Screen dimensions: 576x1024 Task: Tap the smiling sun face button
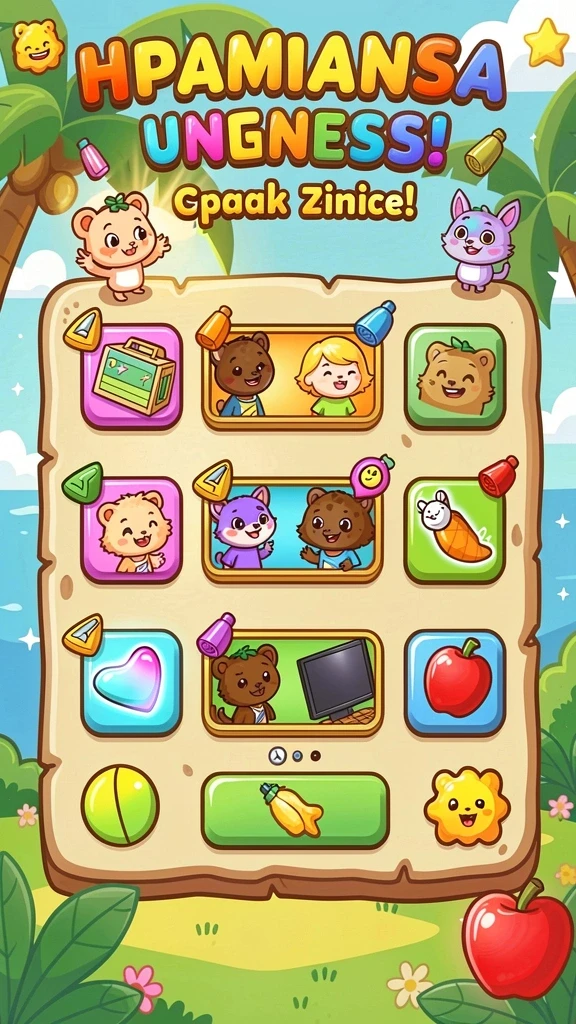point(466,807)
